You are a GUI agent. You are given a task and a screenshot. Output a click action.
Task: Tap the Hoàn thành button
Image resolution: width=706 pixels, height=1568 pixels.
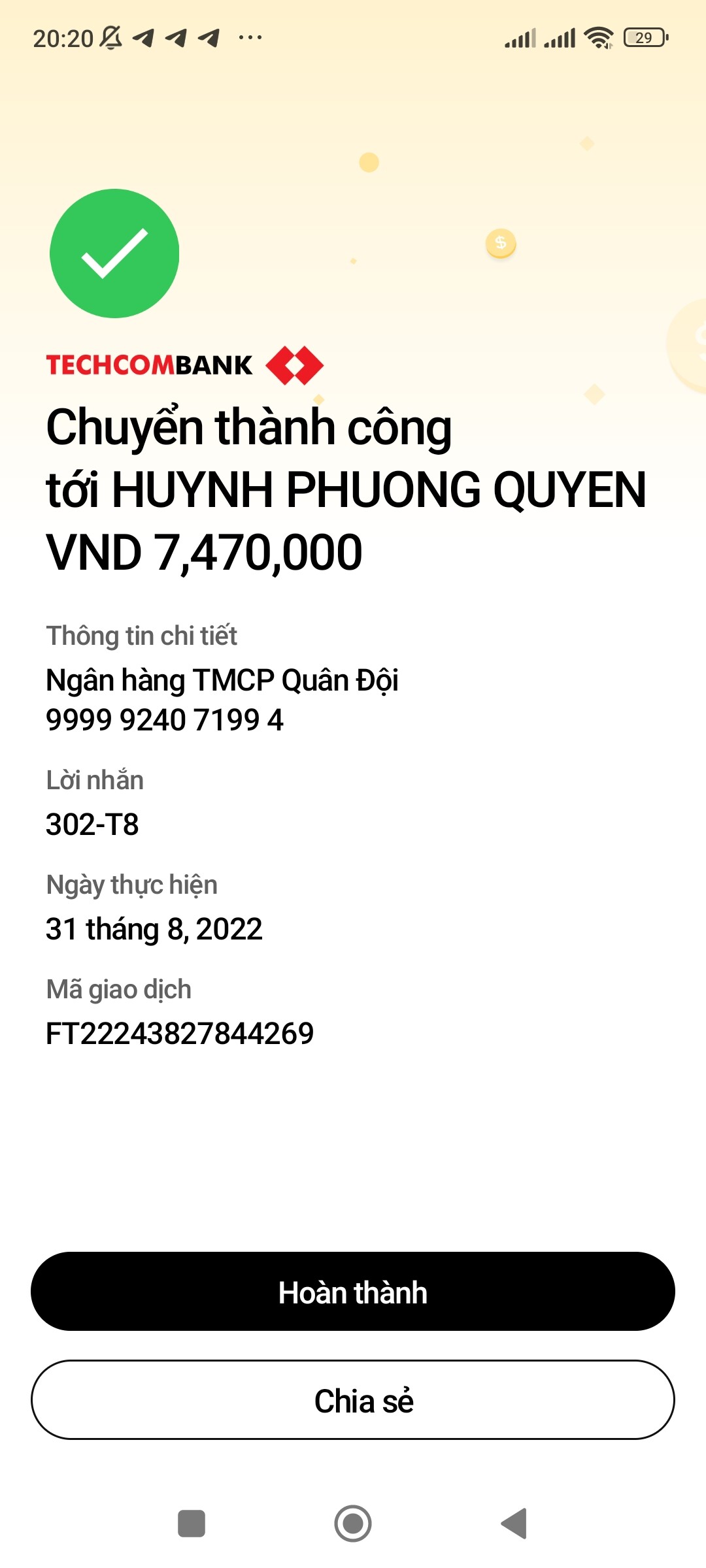353,1292
